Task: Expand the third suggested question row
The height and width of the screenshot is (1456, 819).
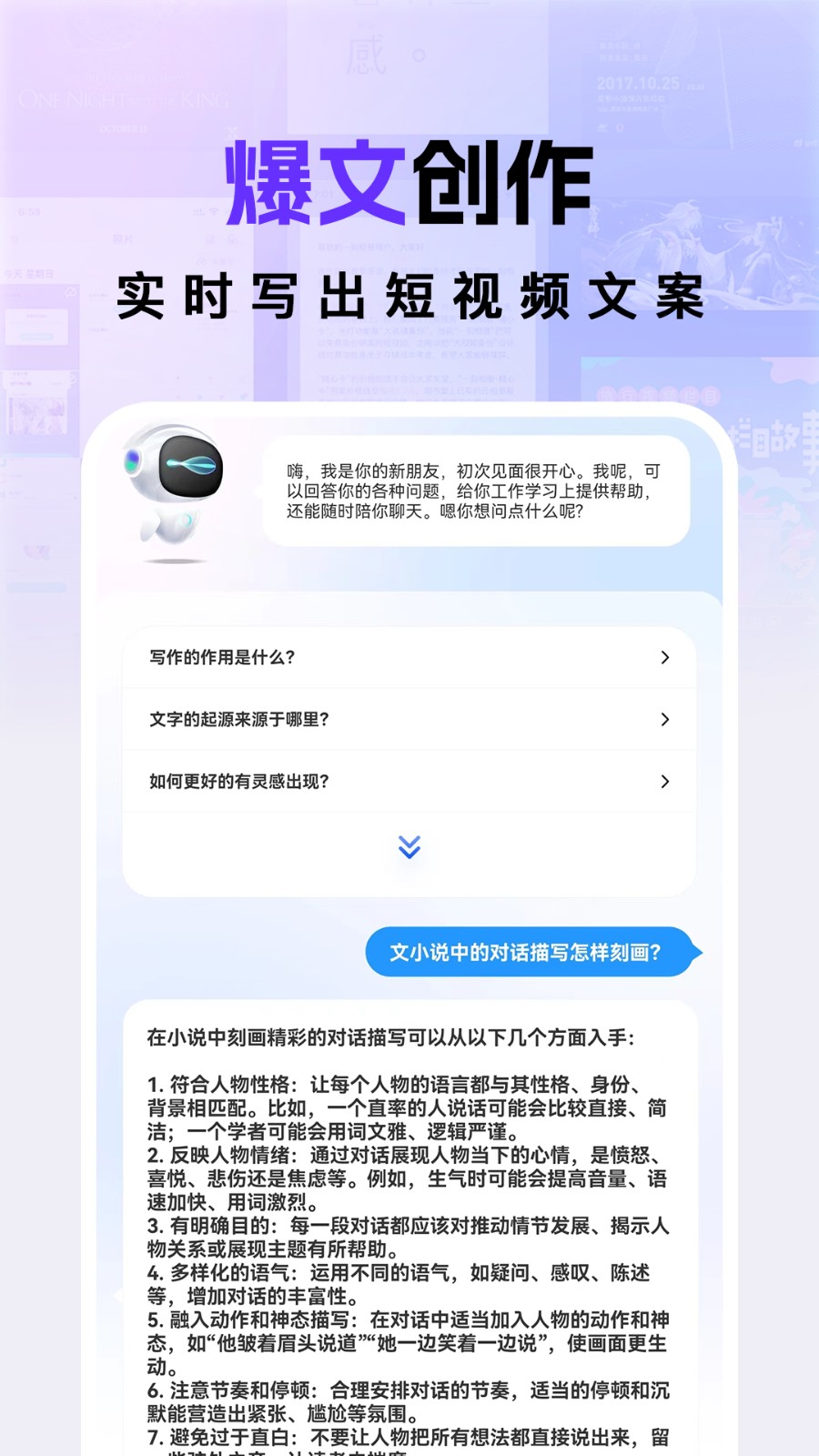Action: 409,782
